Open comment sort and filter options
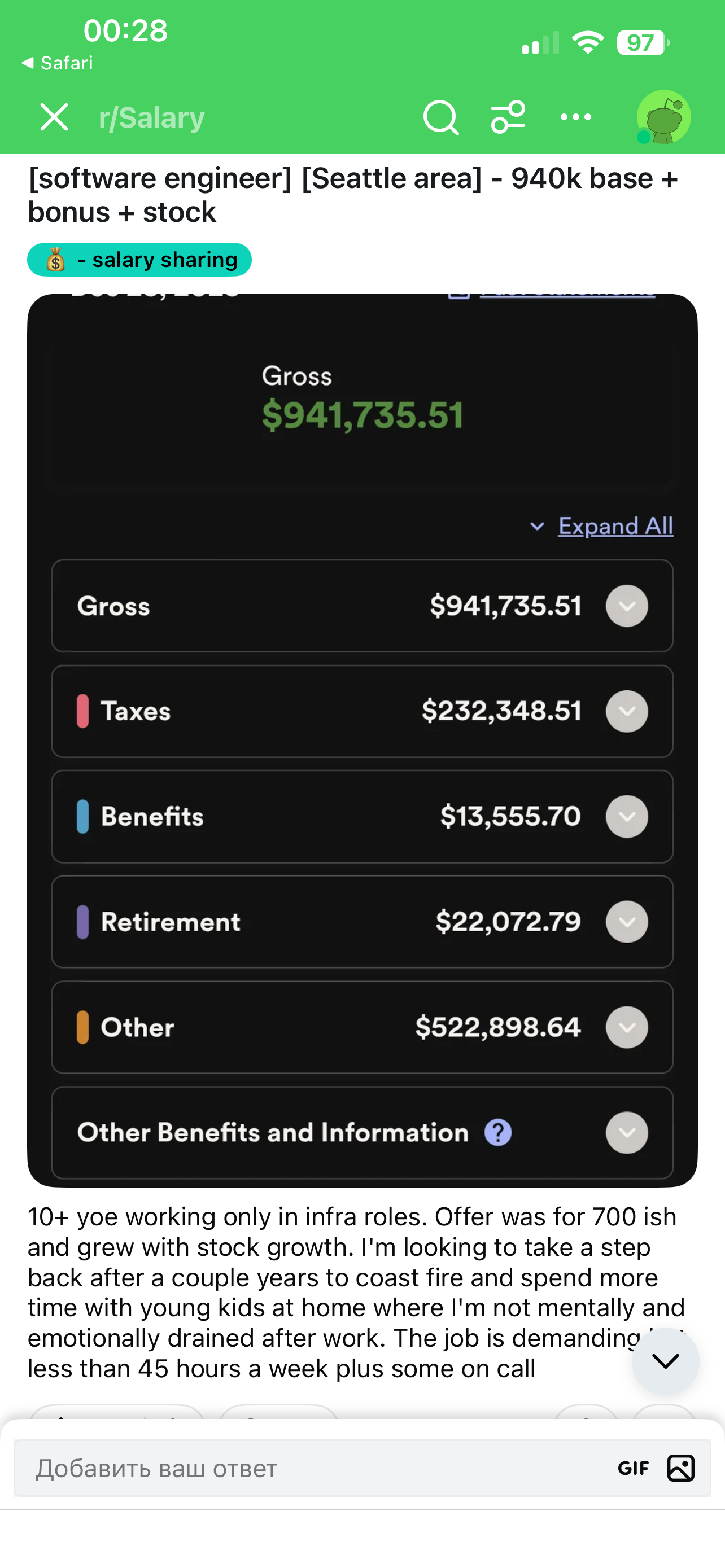Image resolution: width=725 pixels, height=1568 pixels. coord(508,117)
